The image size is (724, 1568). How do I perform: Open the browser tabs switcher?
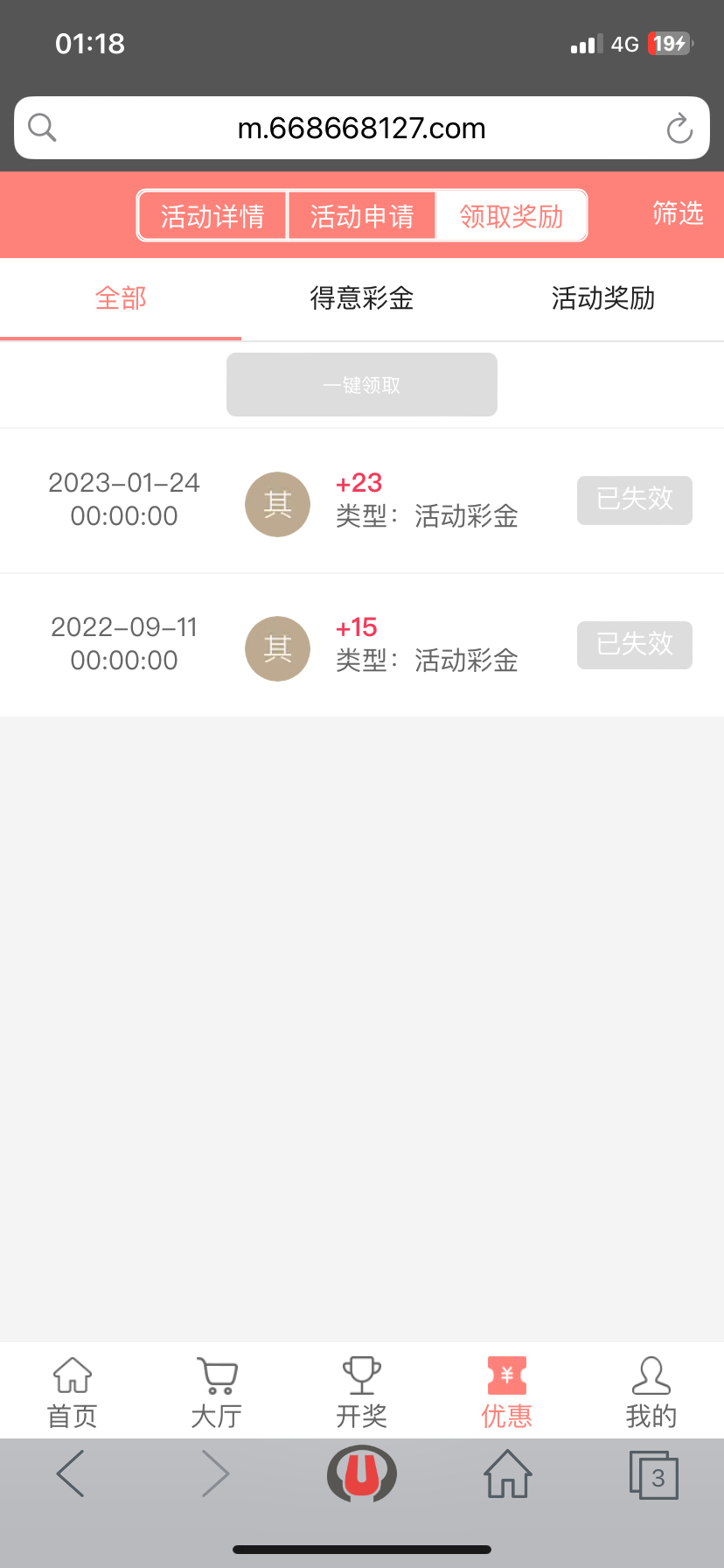[x=654, y=1475]
